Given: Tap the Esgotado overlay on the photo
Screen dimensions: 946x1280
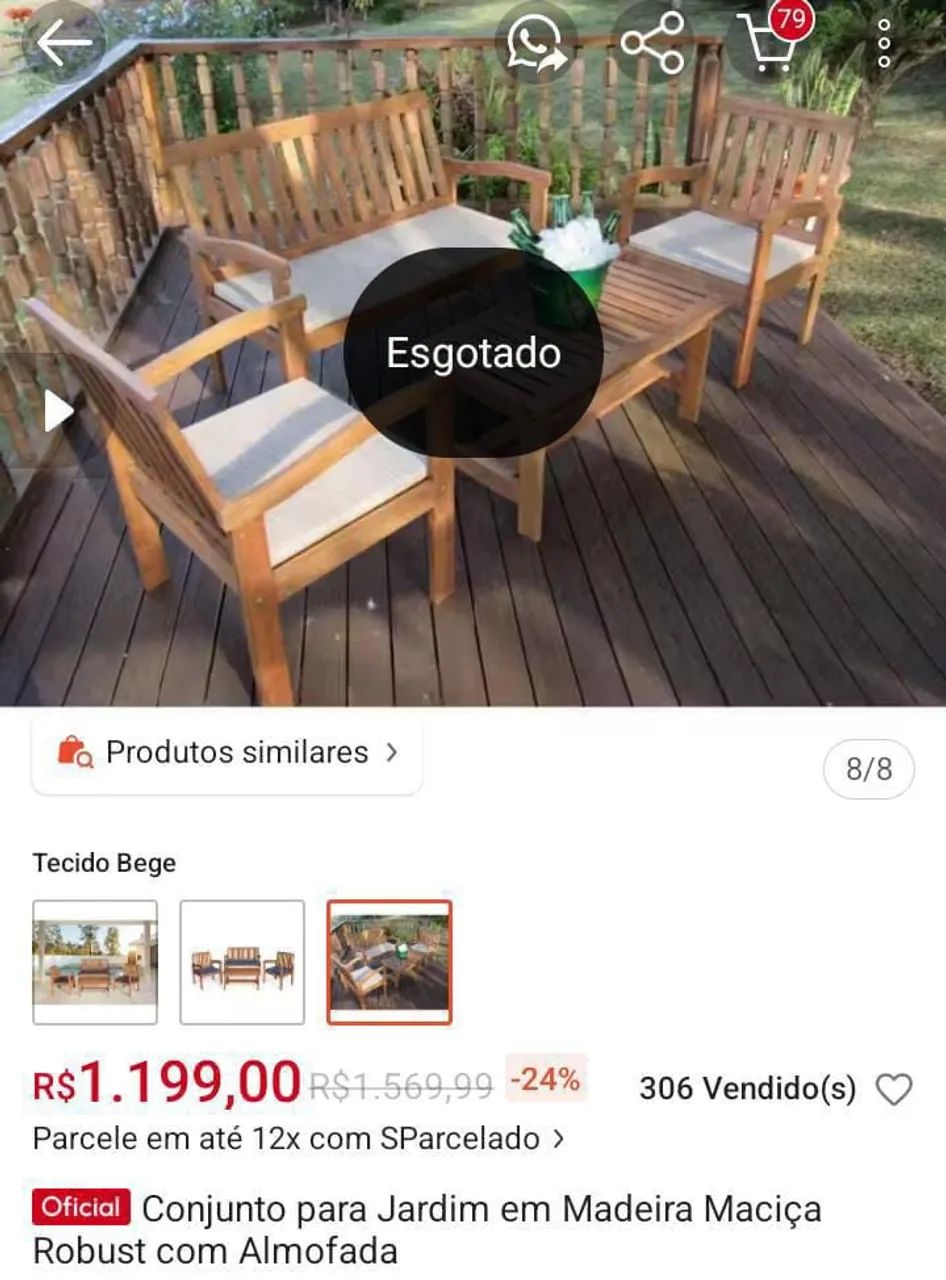Looking at the screenshot, I should coord(470,352).
